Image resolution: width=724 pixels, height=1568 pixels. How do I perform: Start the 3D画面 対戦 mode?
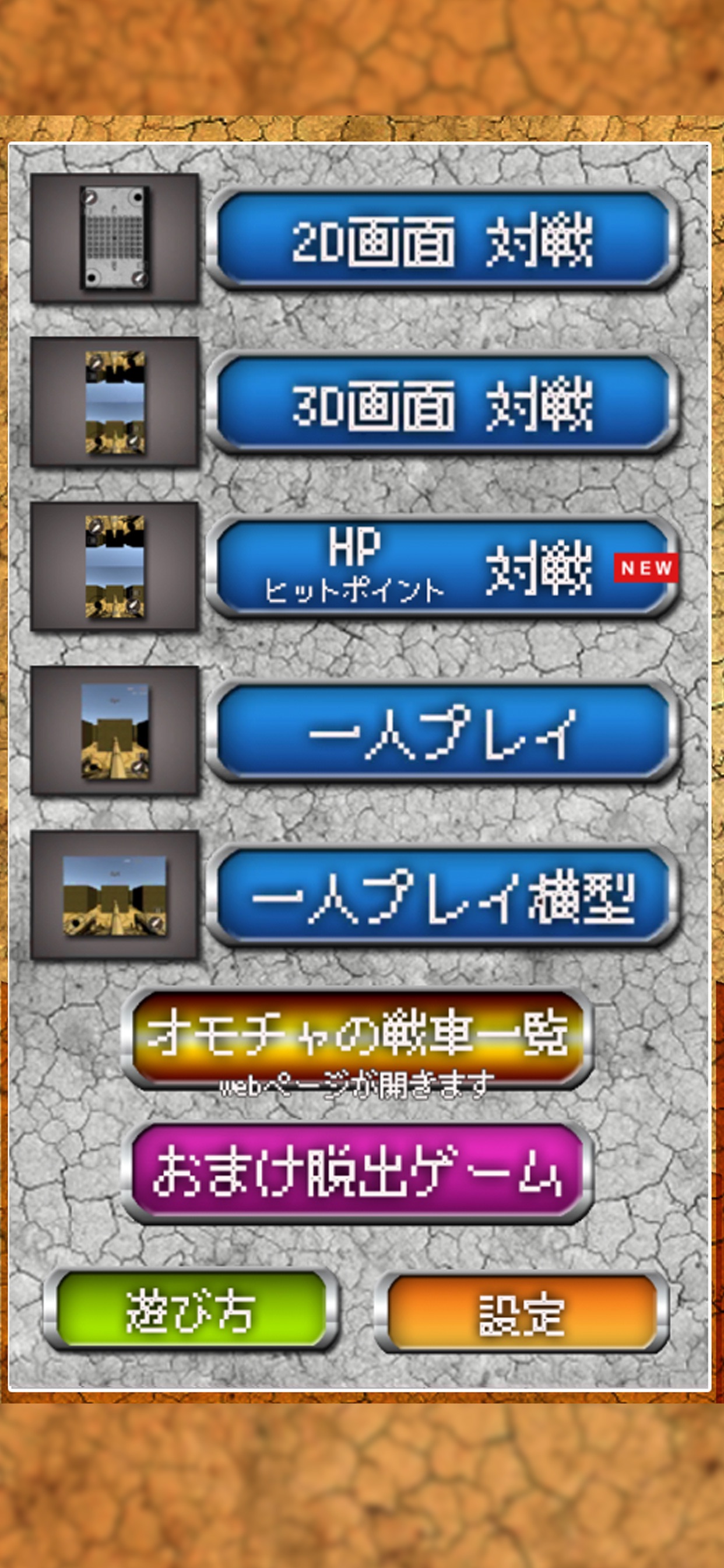pyautogui.click(x=442, y=403)
